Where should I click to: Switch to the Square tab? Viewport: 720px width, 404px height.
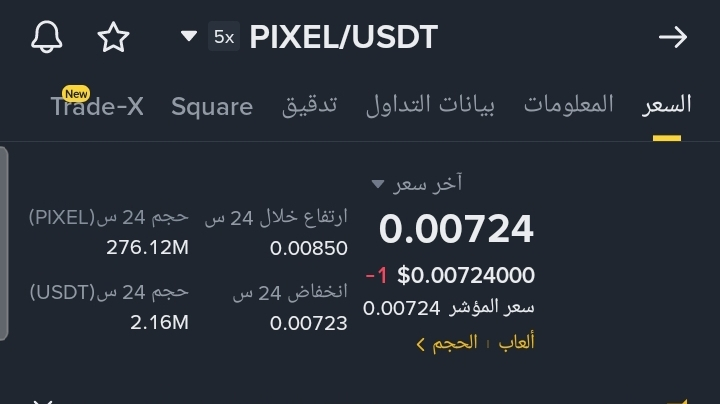tap(212, 107)
